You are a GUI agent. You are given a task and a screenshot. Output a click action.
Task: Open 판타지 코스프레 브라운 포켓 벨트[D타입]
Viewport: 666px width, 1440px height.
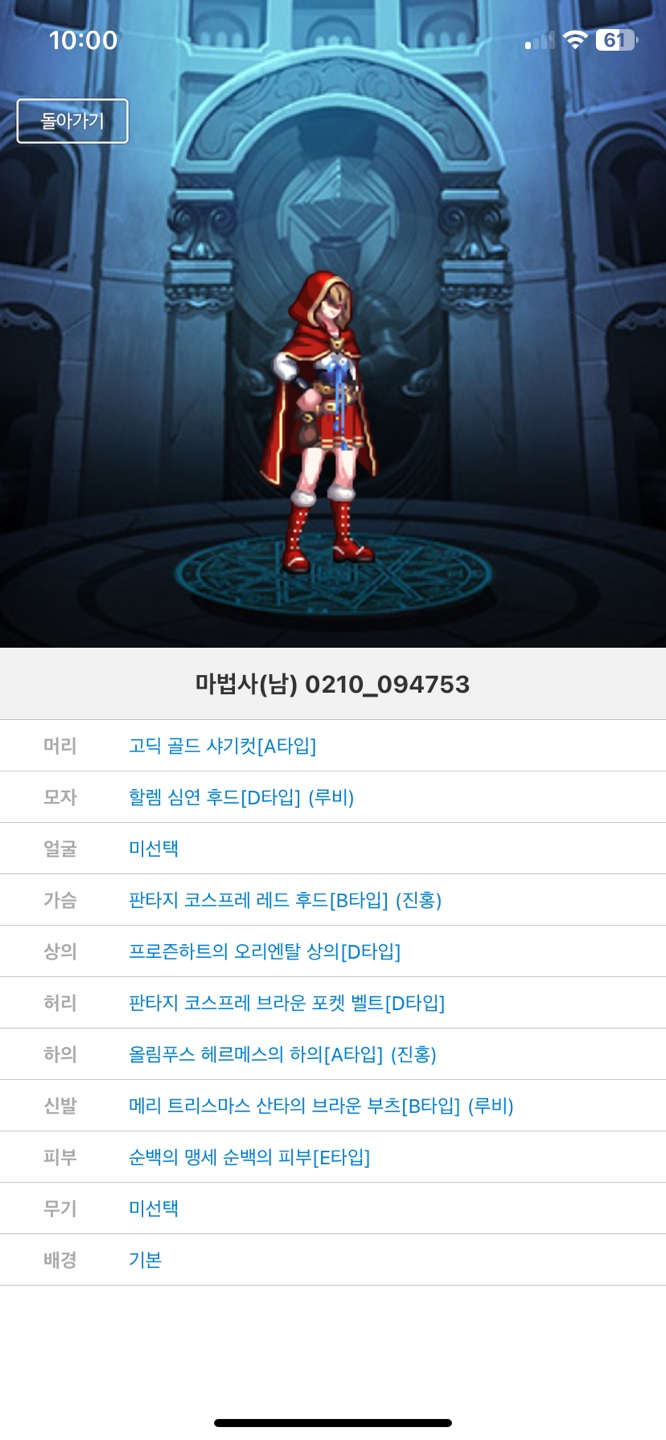coord(287,1002)
